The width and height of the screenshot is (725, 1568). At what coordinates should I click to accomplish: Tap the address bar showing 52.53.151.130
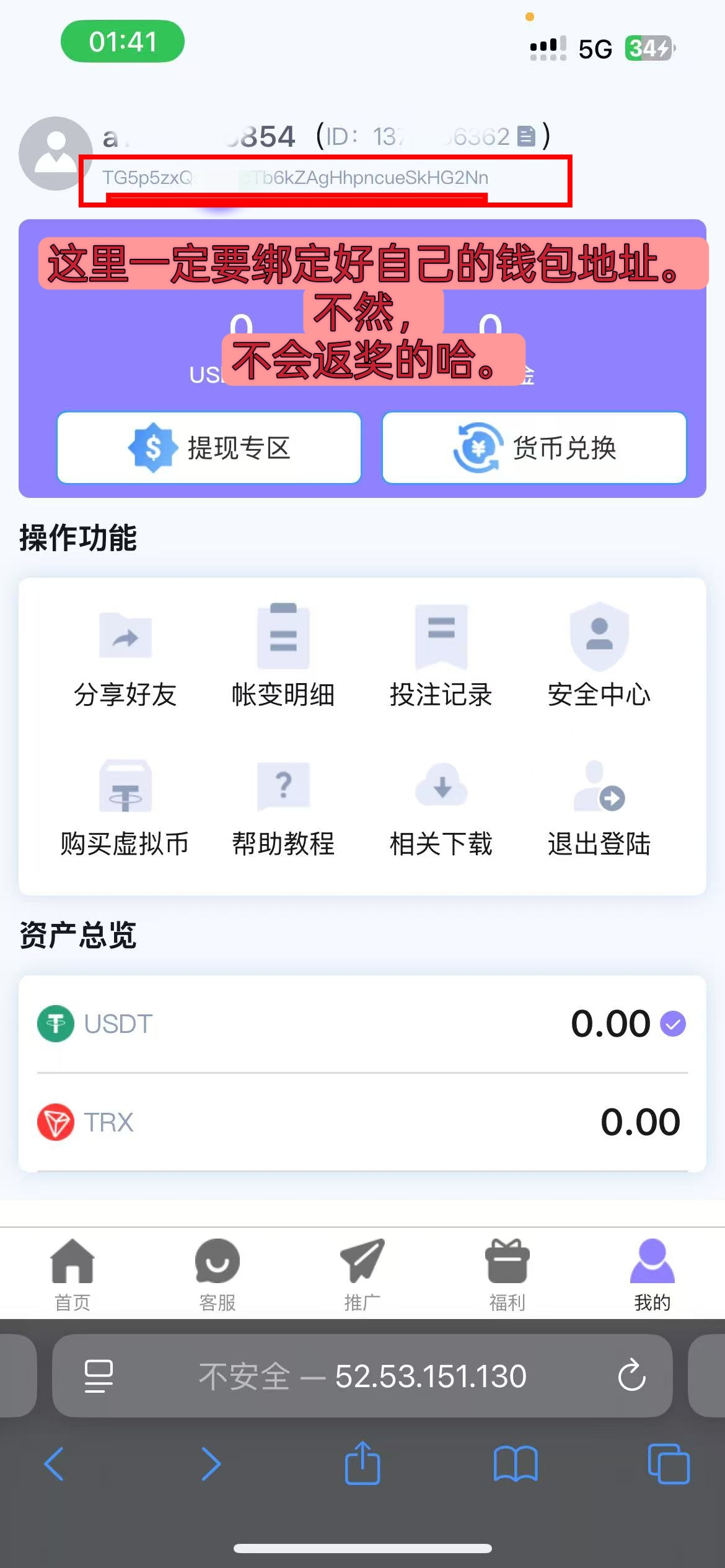362,1376
